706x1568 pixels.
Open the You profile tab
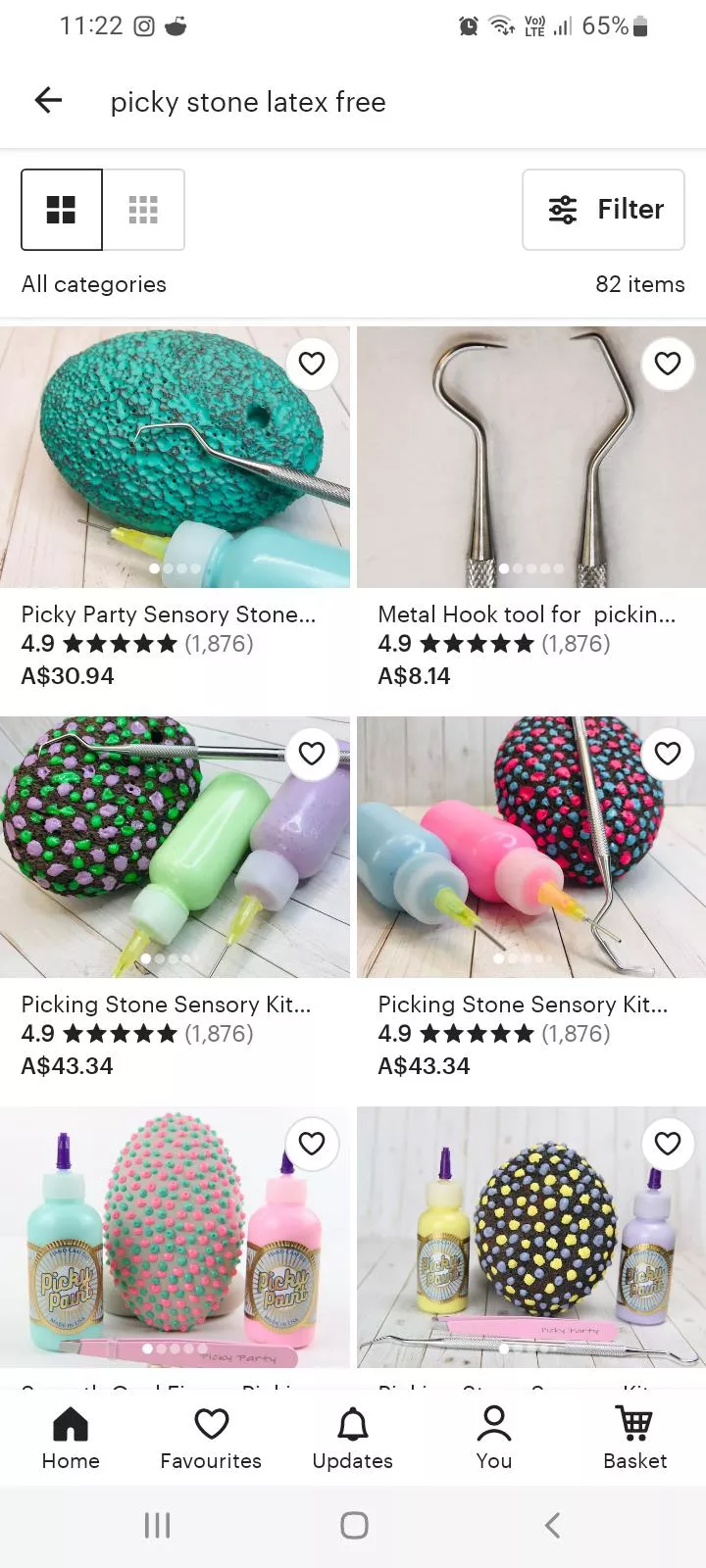(x=493, y=1438)
